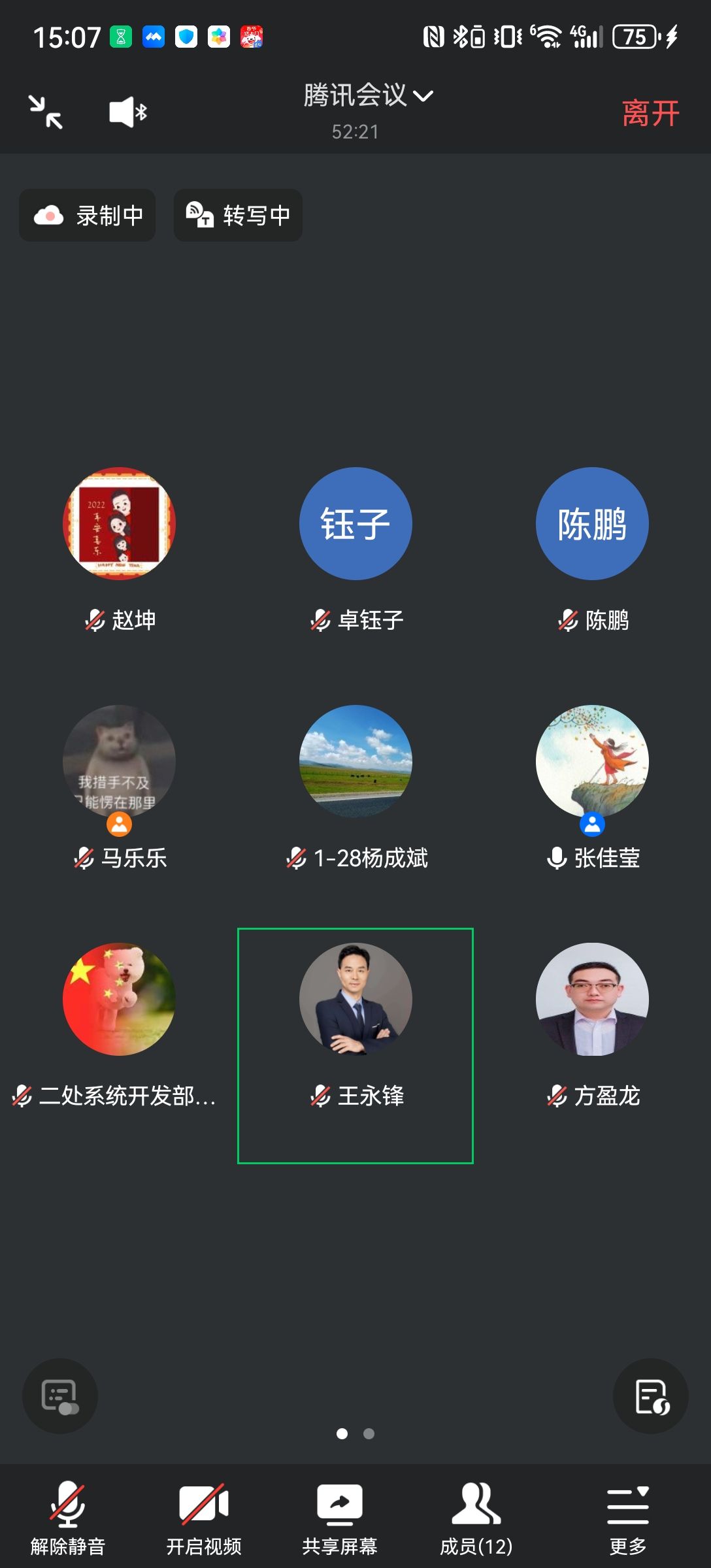Start screen sharing via 共享屏幕

click(x=340, y=1518)
